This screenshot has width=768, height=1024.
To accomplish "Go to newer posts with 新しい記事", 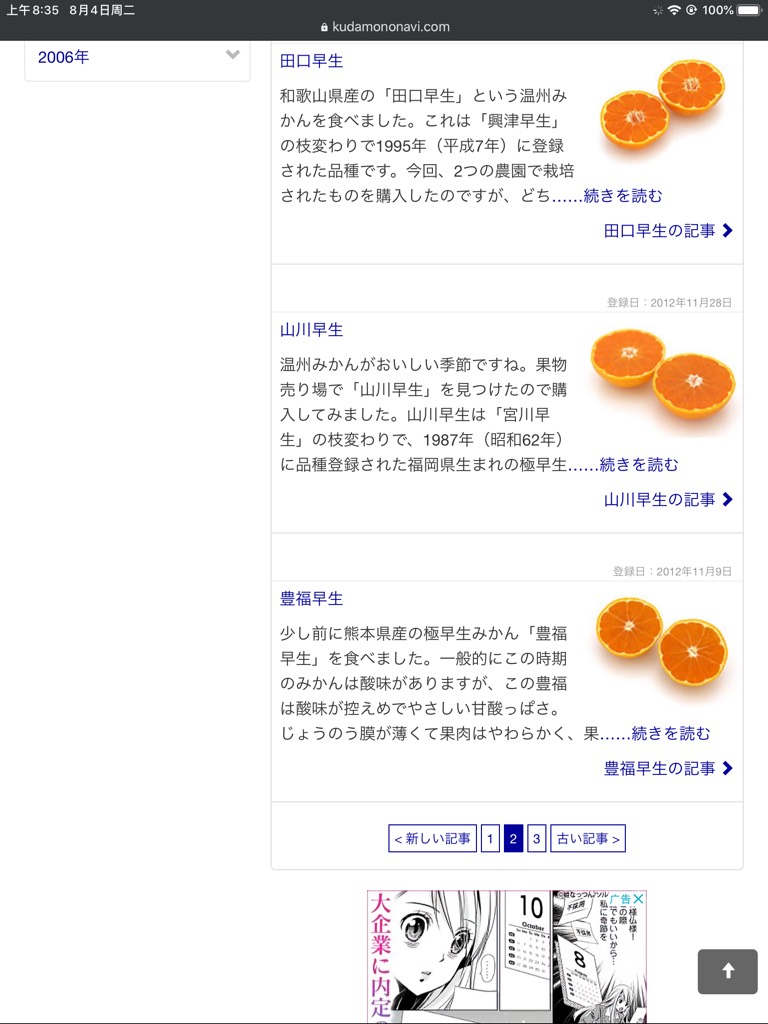I will coord(432,839).
